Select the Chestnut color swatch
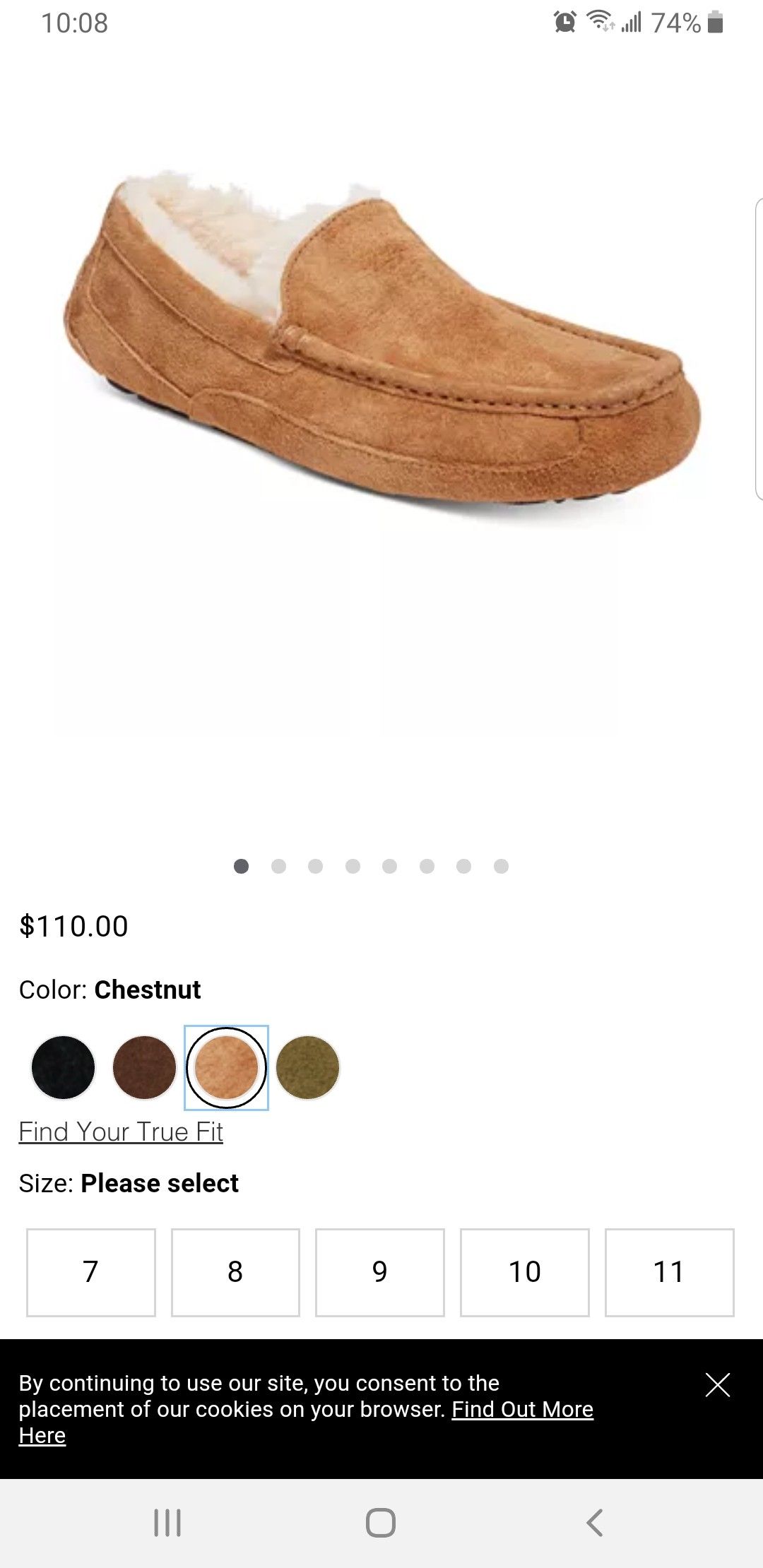Viewport: 763px width, 1568px height. (226, 1067)
